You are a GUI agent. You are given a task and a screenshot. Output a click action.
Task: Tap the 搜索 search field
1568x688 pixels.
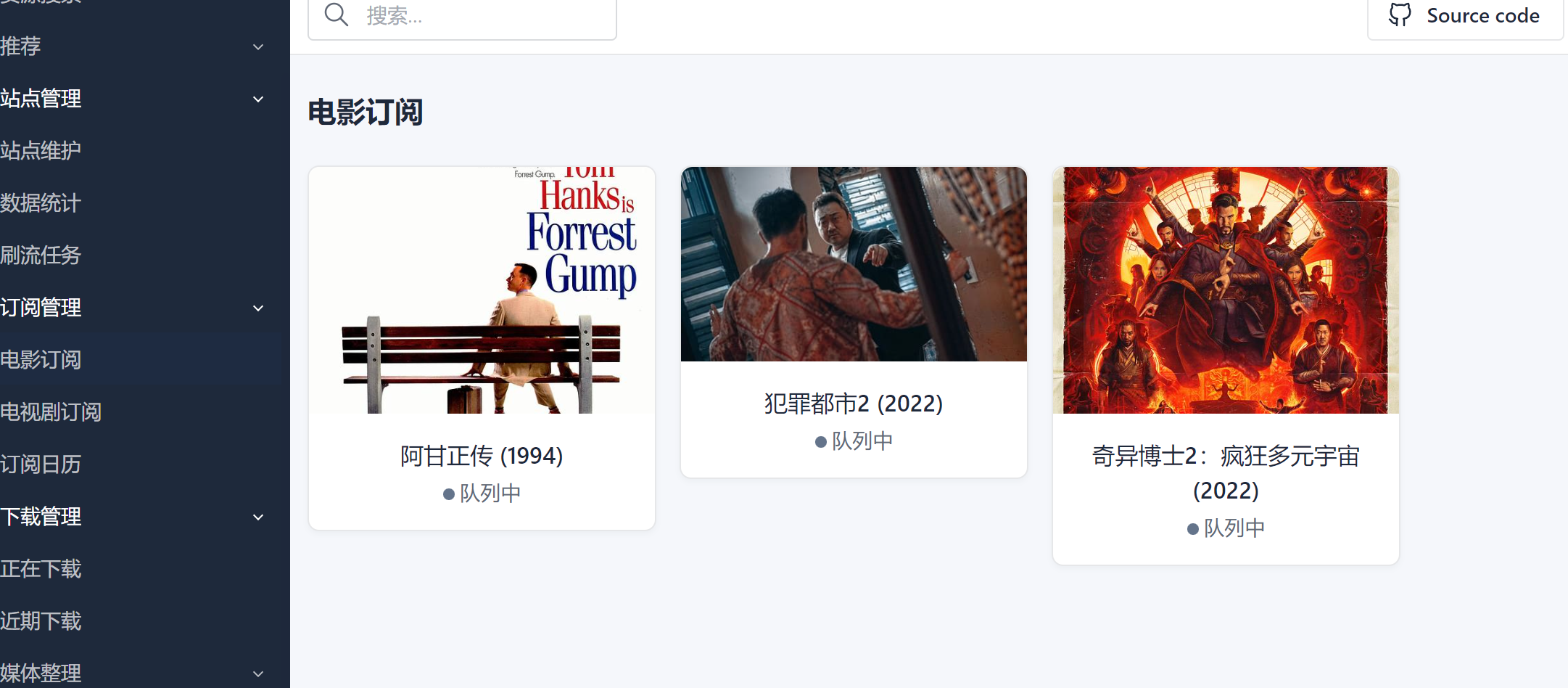coord(479,16)
